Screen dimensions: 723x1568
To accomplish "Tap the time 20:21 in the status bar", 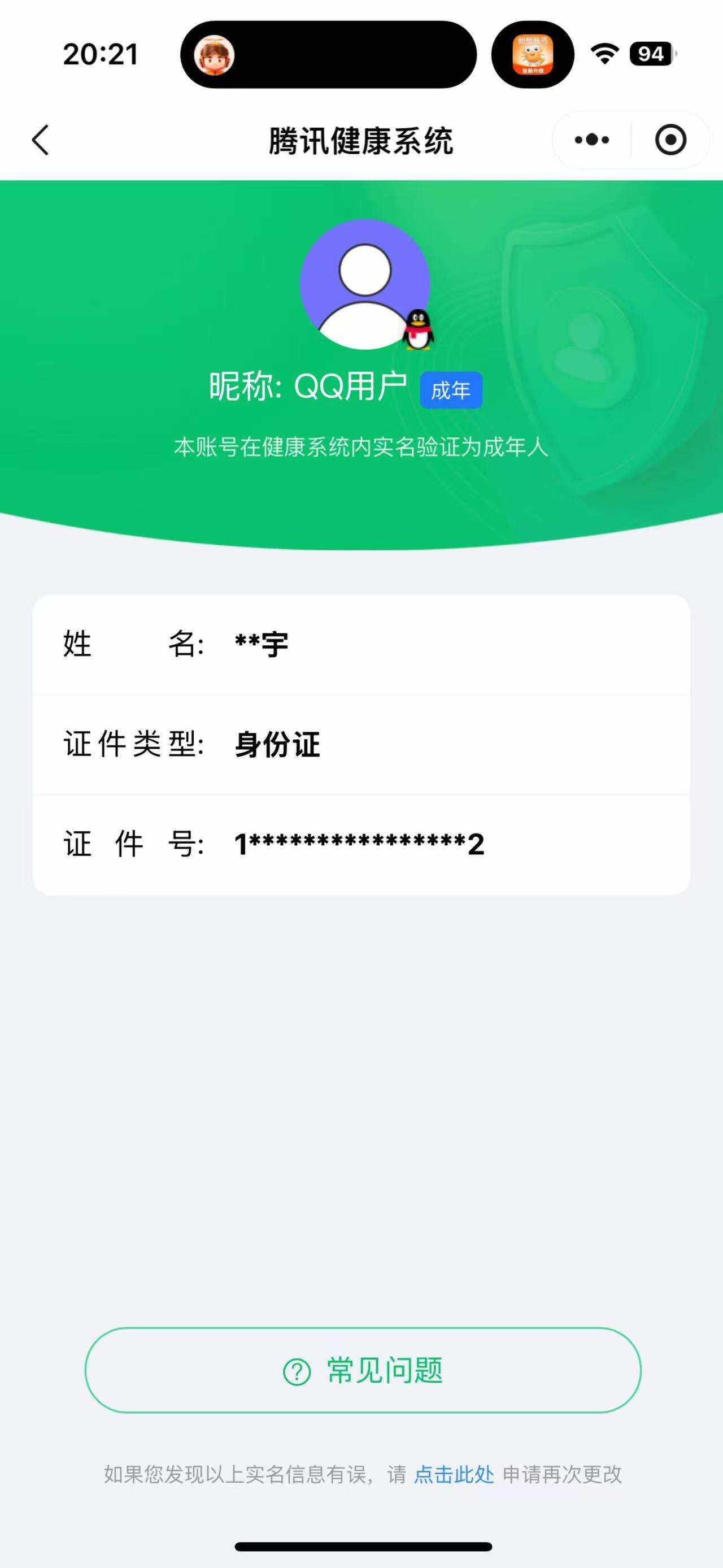I will pos(101,54).
